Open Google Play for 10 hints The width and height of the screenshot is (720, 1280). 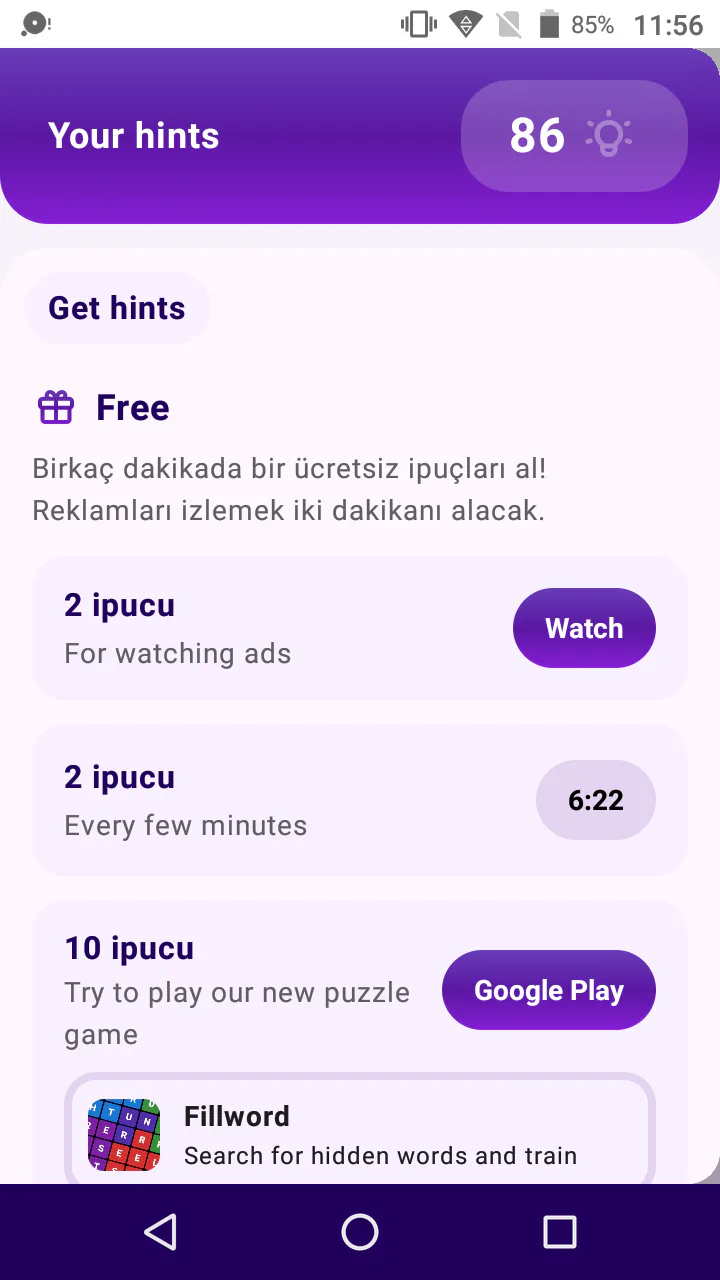coord(549,990)
